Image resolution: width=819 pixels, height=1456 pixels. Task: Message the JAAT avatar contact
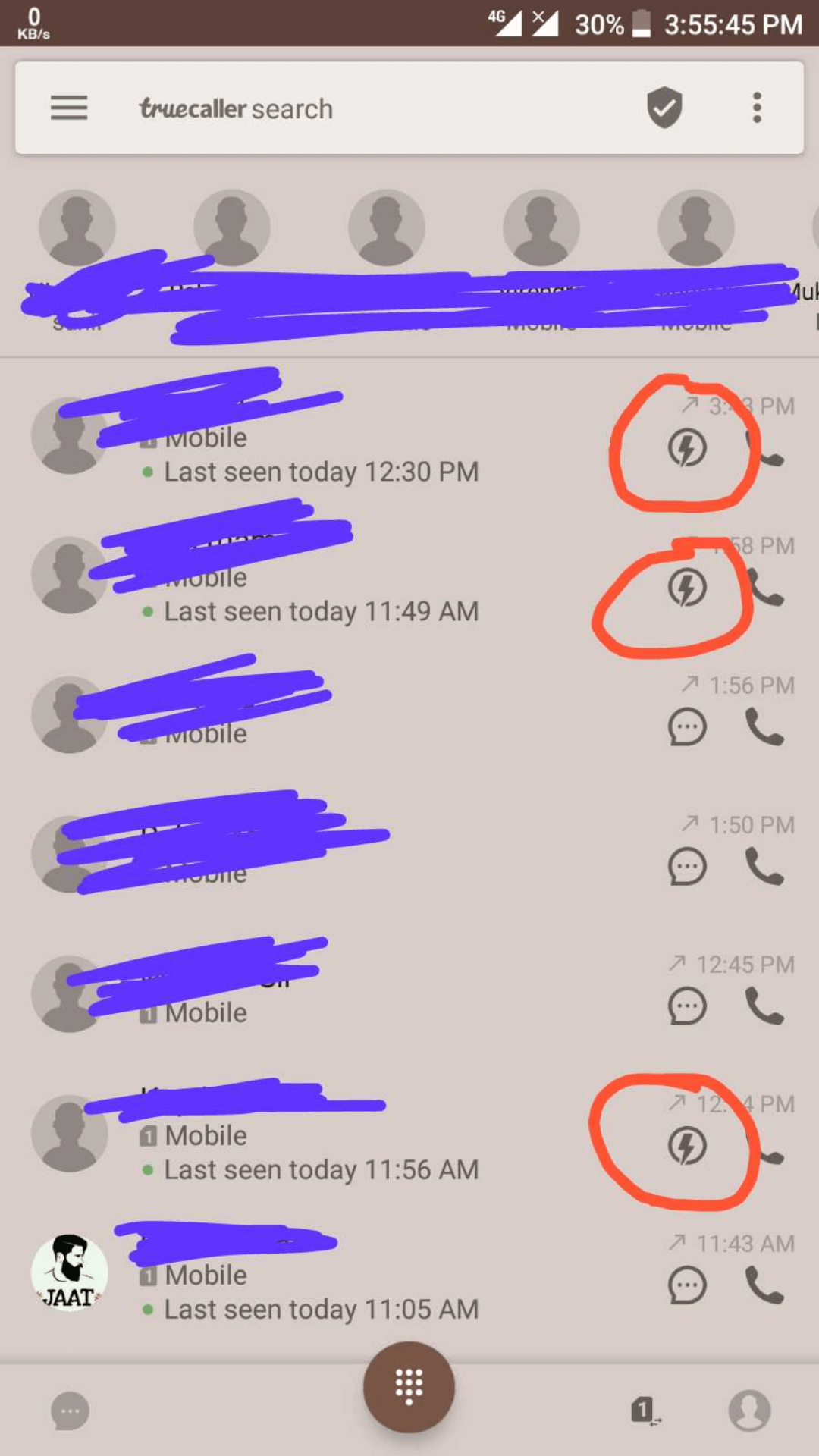[687, 1285]
